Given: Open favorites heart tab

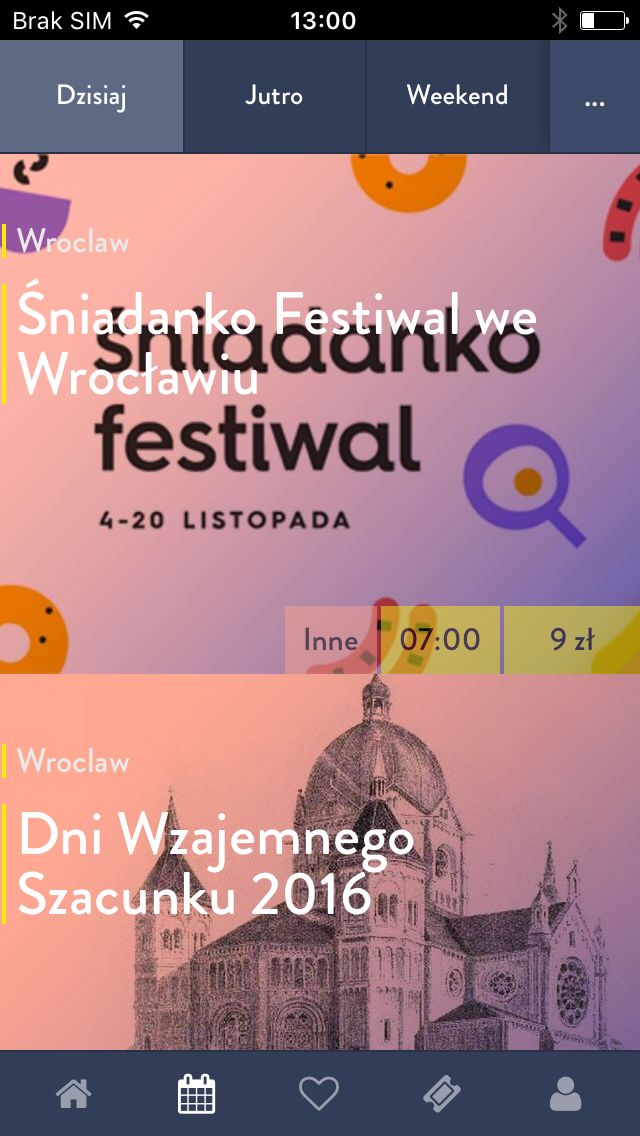Looking at the screenshot, I should coord(319,1093).
